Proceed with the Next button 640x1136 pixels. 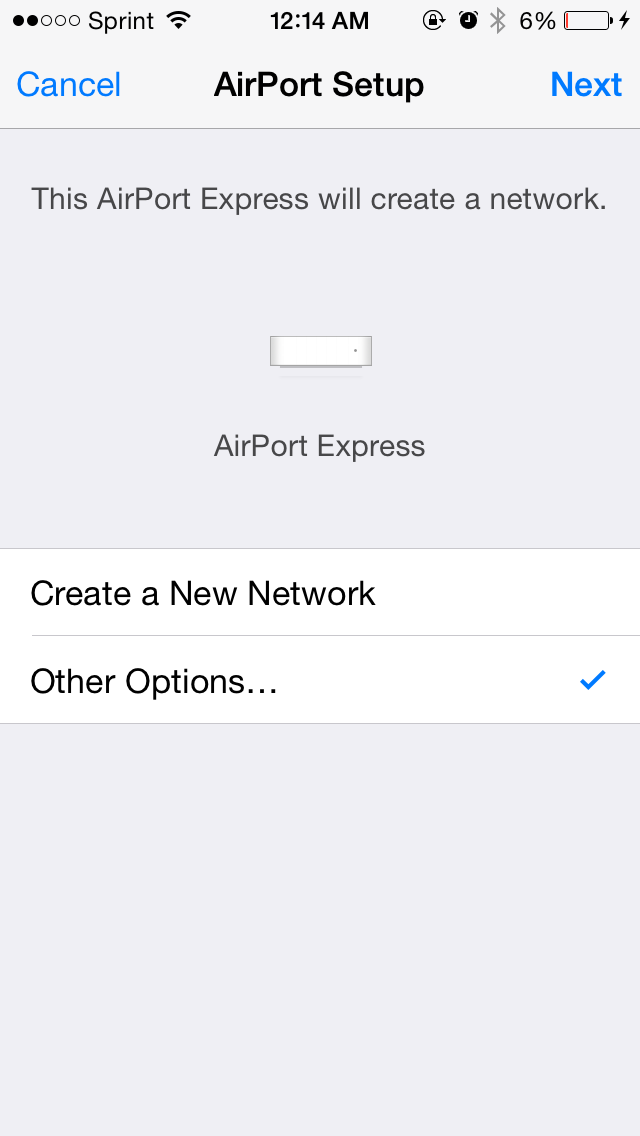pyautogui.click(x=586, y=85)
